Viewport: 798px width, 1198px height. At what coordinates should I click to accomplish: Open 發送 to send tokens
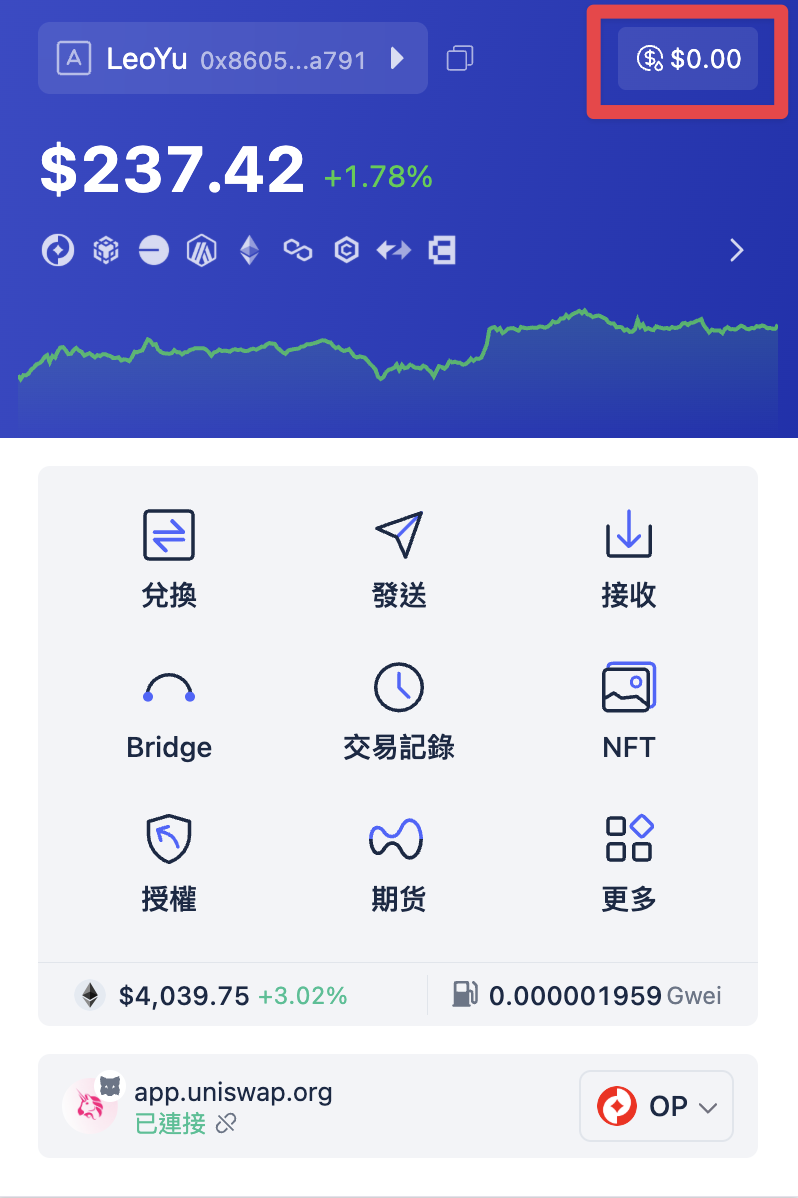pos(399,559)
